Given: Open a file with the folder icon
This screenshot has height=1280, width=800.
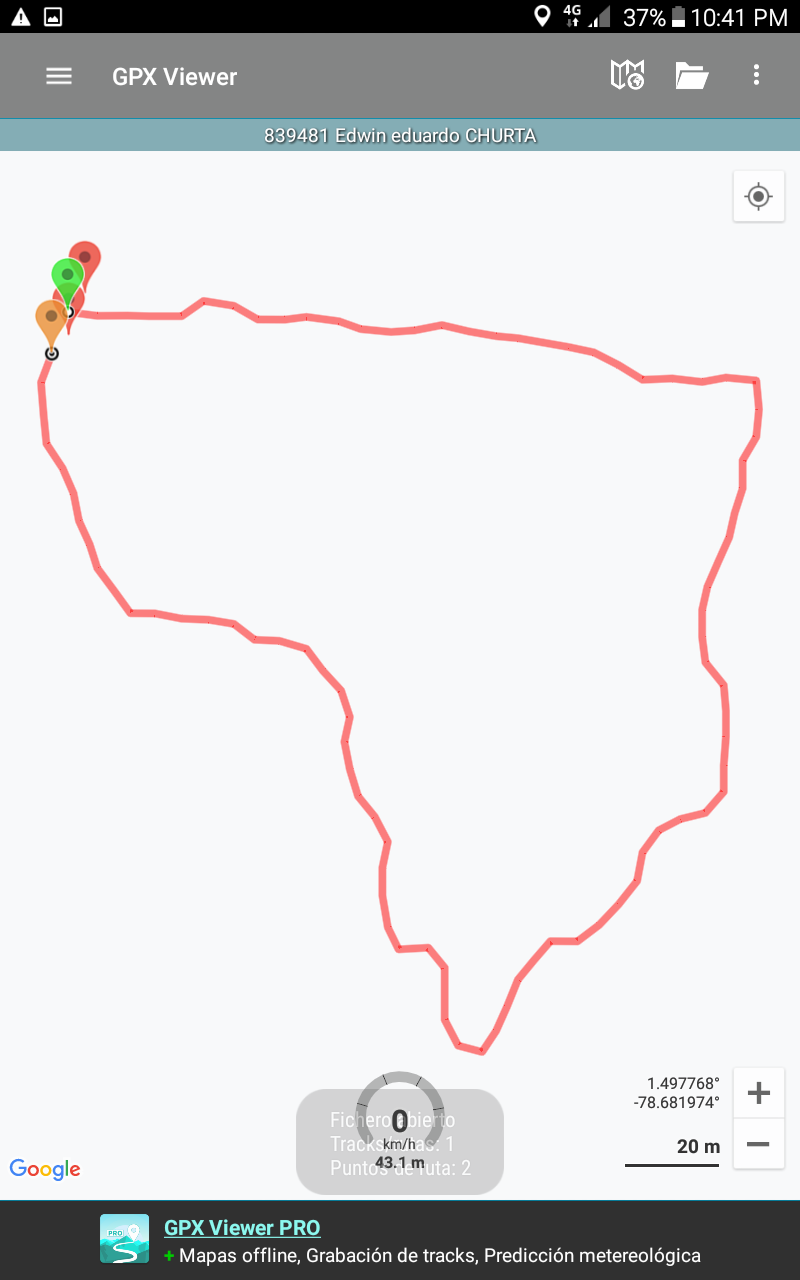Looking at the screenshot, I should pos(692,75).
